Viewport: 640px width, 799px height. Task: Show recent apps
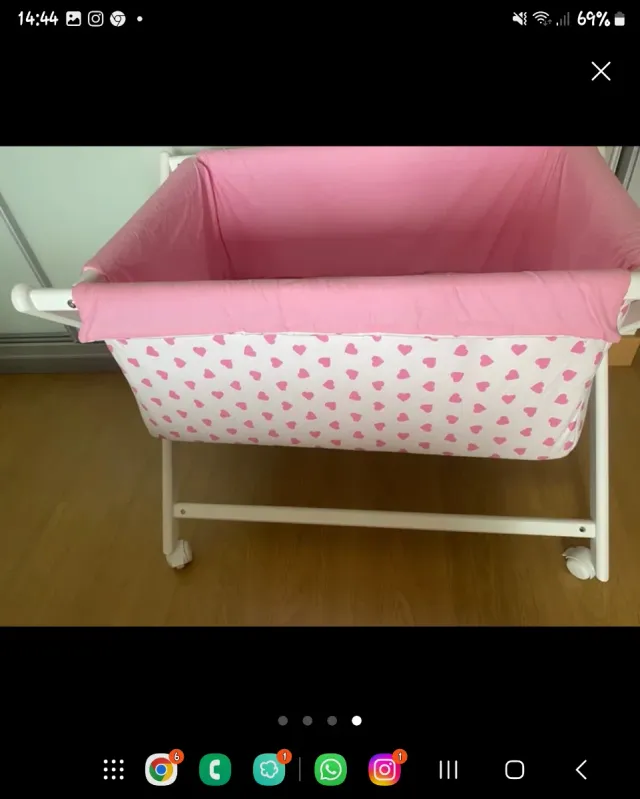449,769
